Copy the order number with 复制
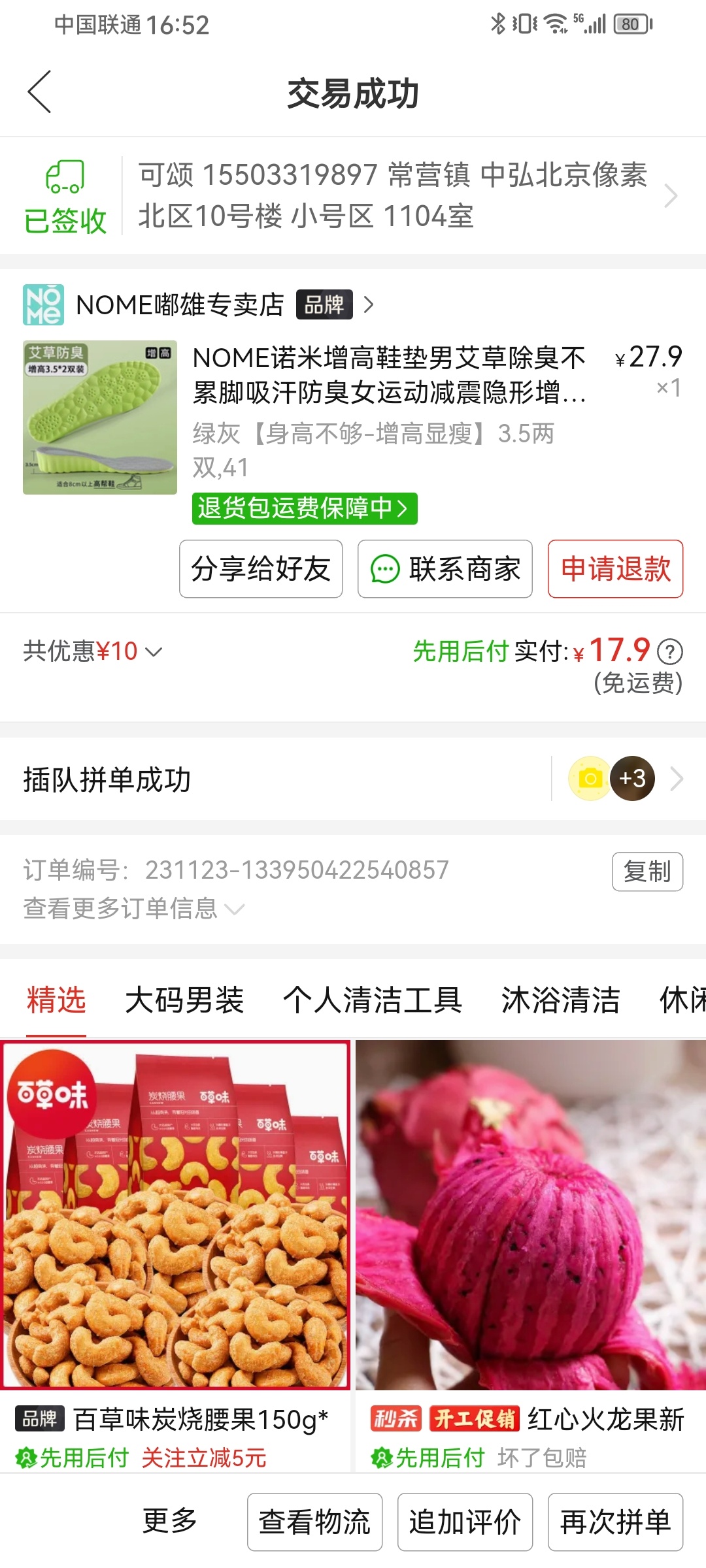Viewport: 706px width, 1568px height. point(648,872)
